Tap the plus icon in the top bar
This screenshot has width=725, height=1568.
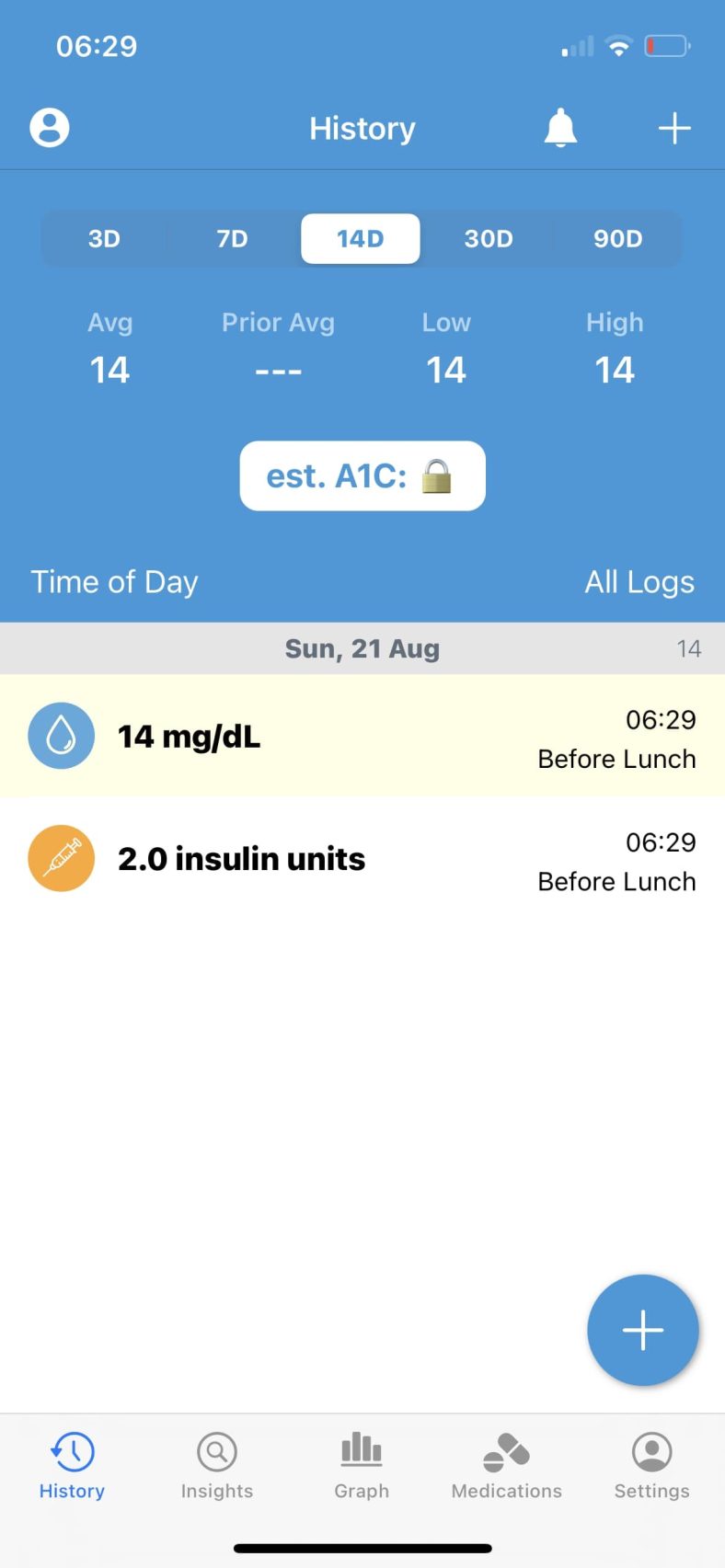click(673, 128)
